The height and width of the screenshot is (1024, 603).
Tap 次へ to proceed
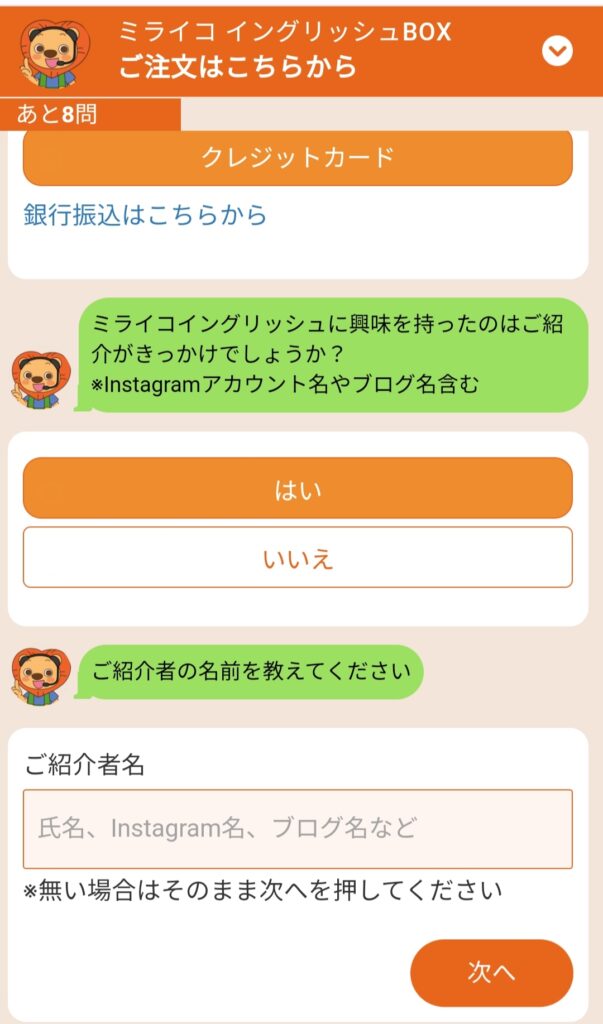(x=491, y=972)
